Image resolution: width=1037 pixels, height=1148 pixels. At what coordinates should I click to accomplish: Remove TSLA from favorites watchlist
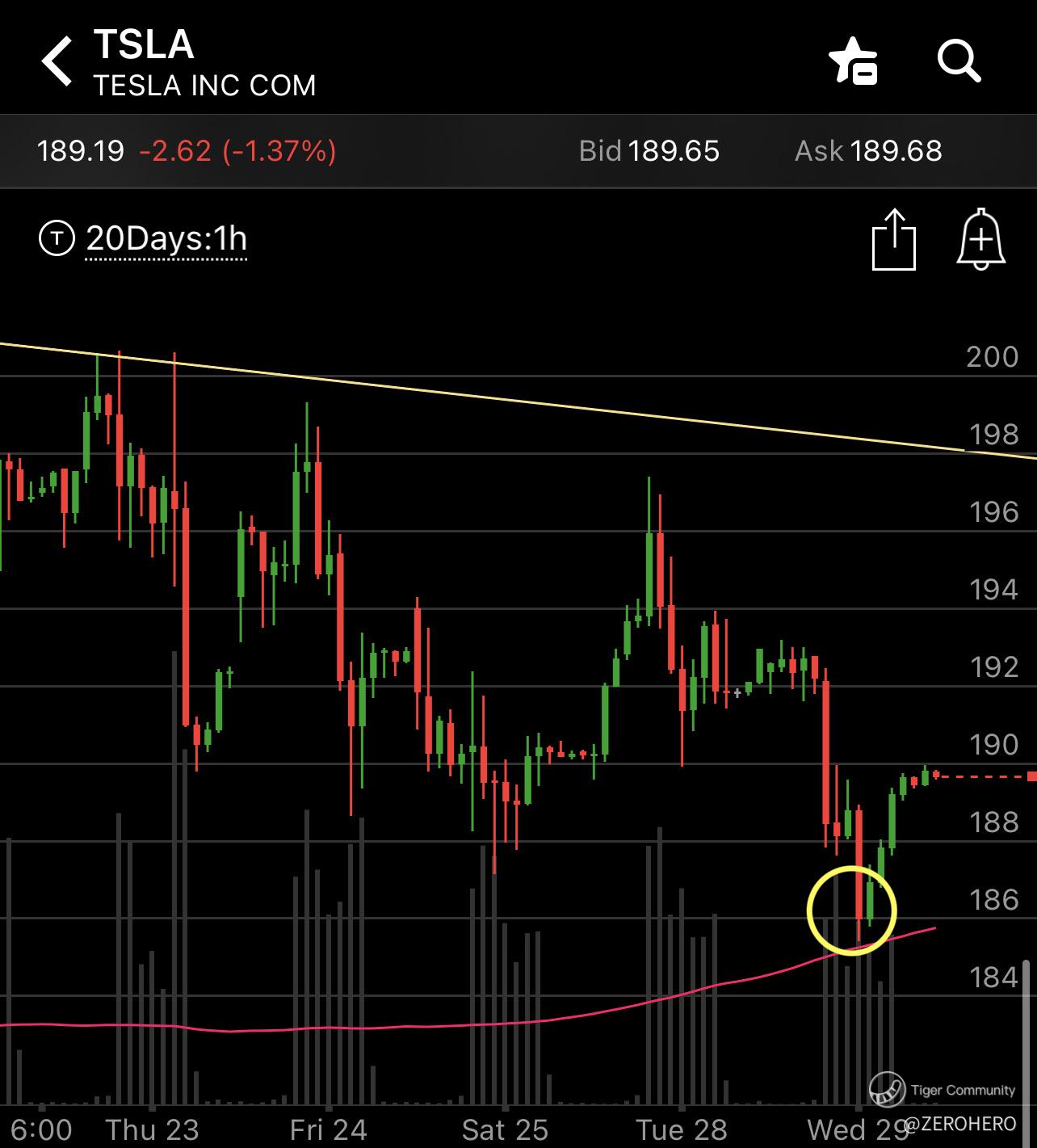853,61
